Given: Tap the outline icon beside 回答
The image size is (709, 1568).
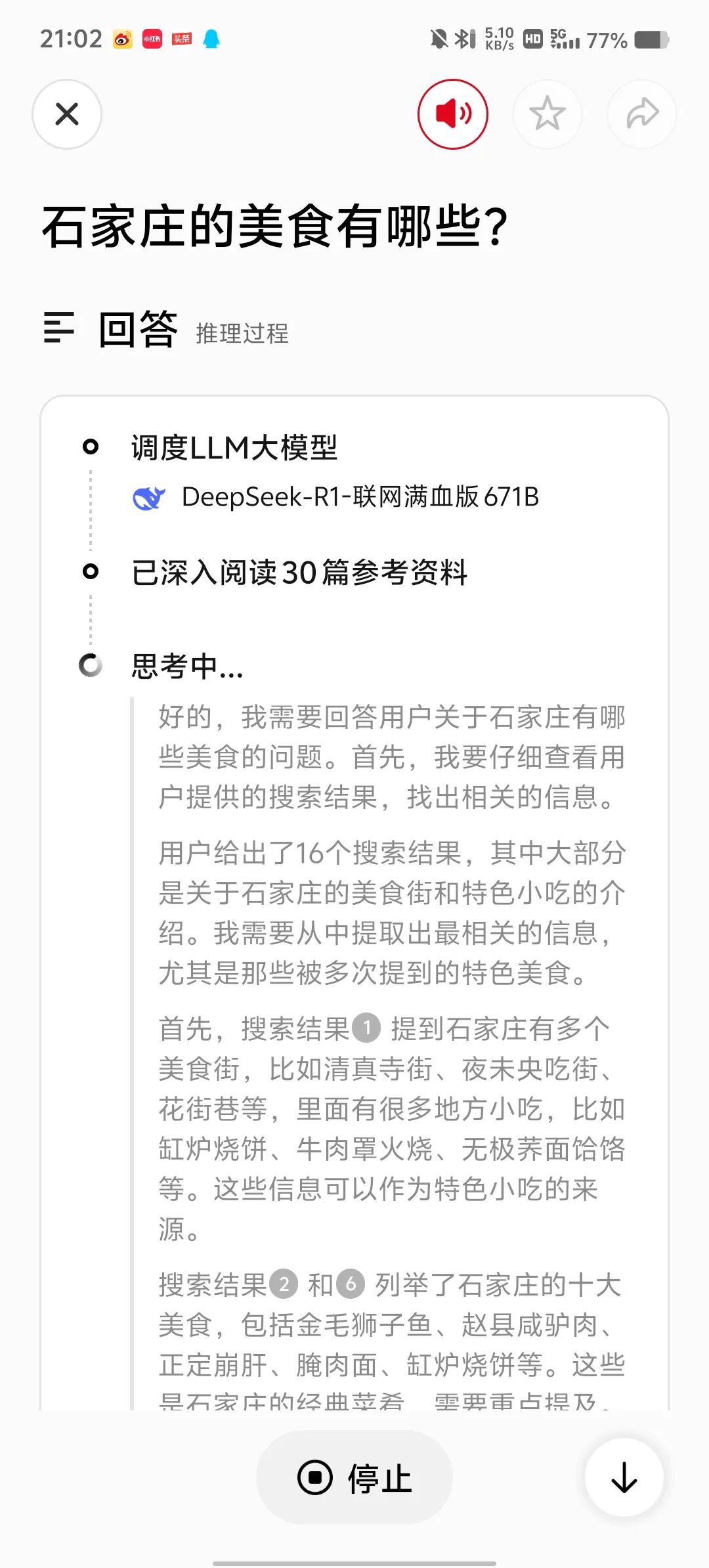Looking at the screenshot, I should [x=59, y=328].
